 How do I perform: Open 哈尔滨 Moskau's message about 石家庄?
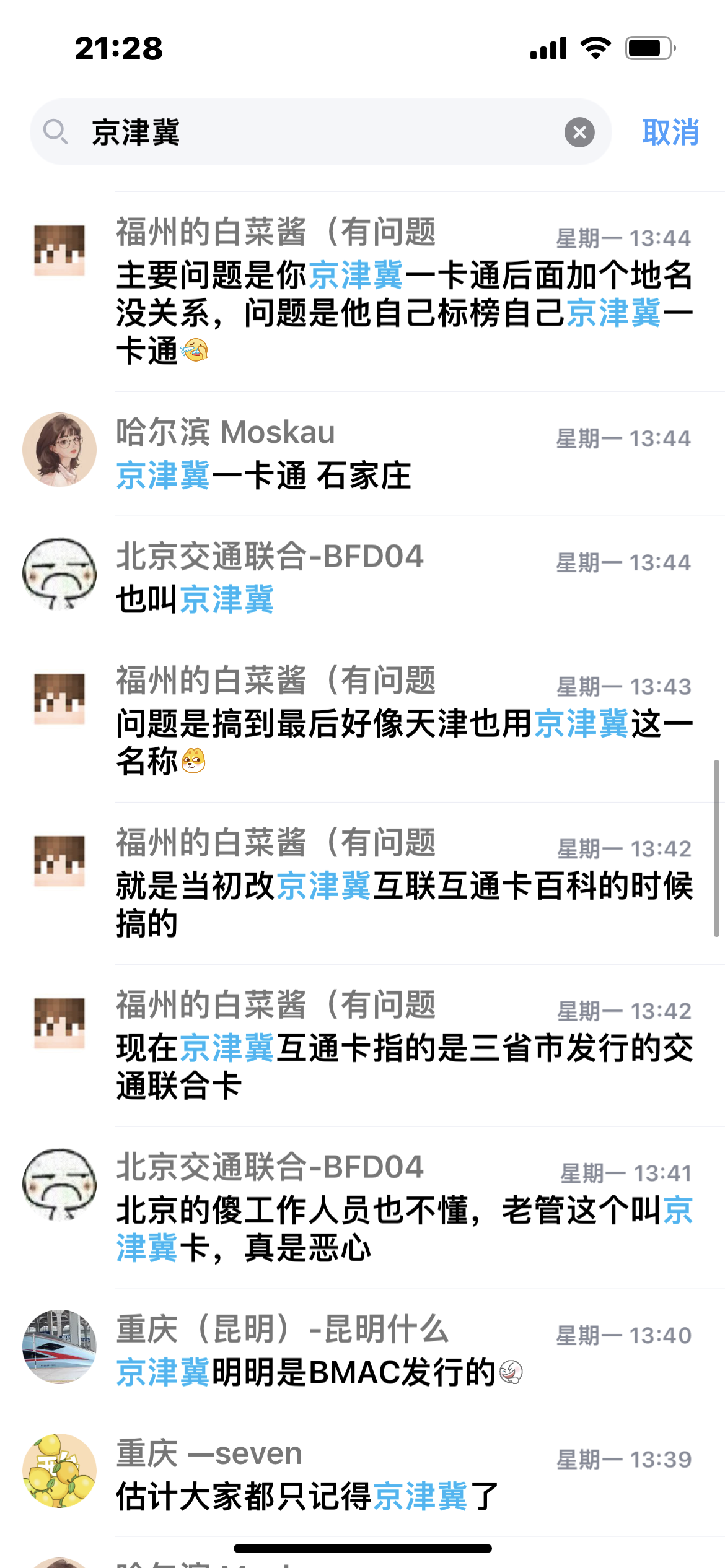click(372, 455)
